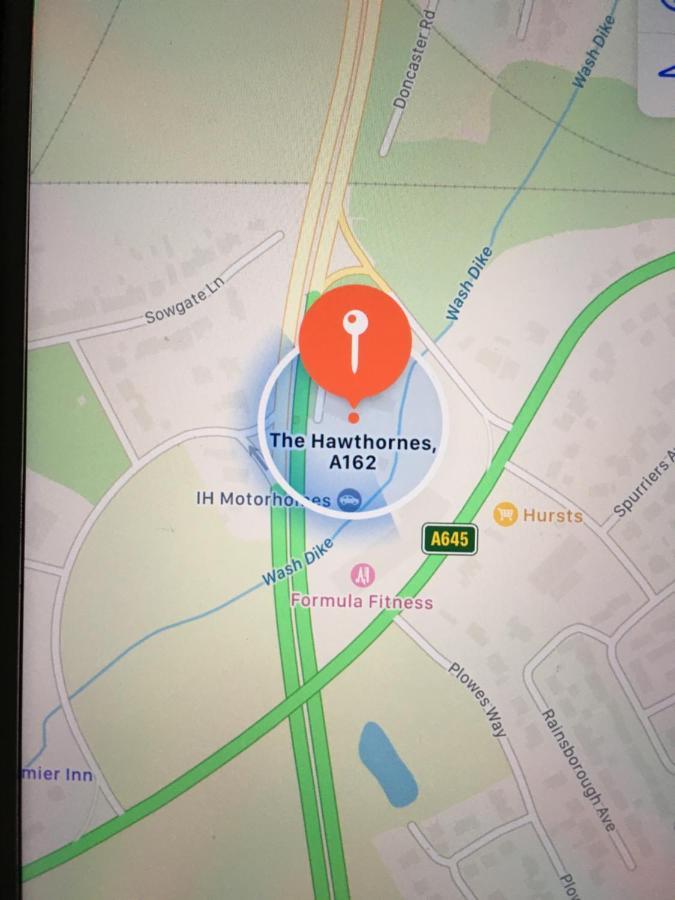Select the Premier Inn label on the map
675x900 pixels.
point(57,774)
